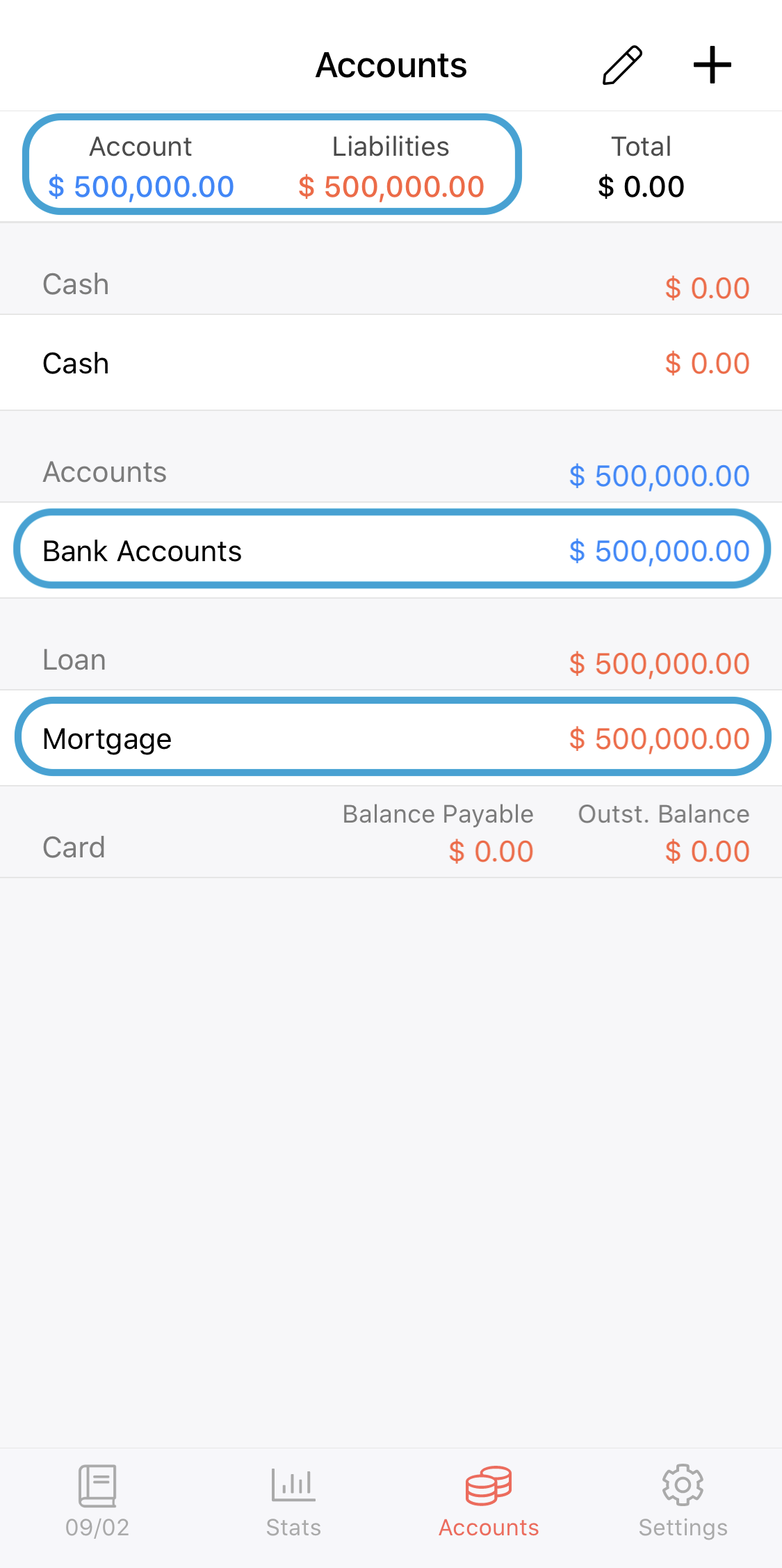This screenshot has width=782, height=1568.
Task: Open the Mortgage account
Action: 391,737
